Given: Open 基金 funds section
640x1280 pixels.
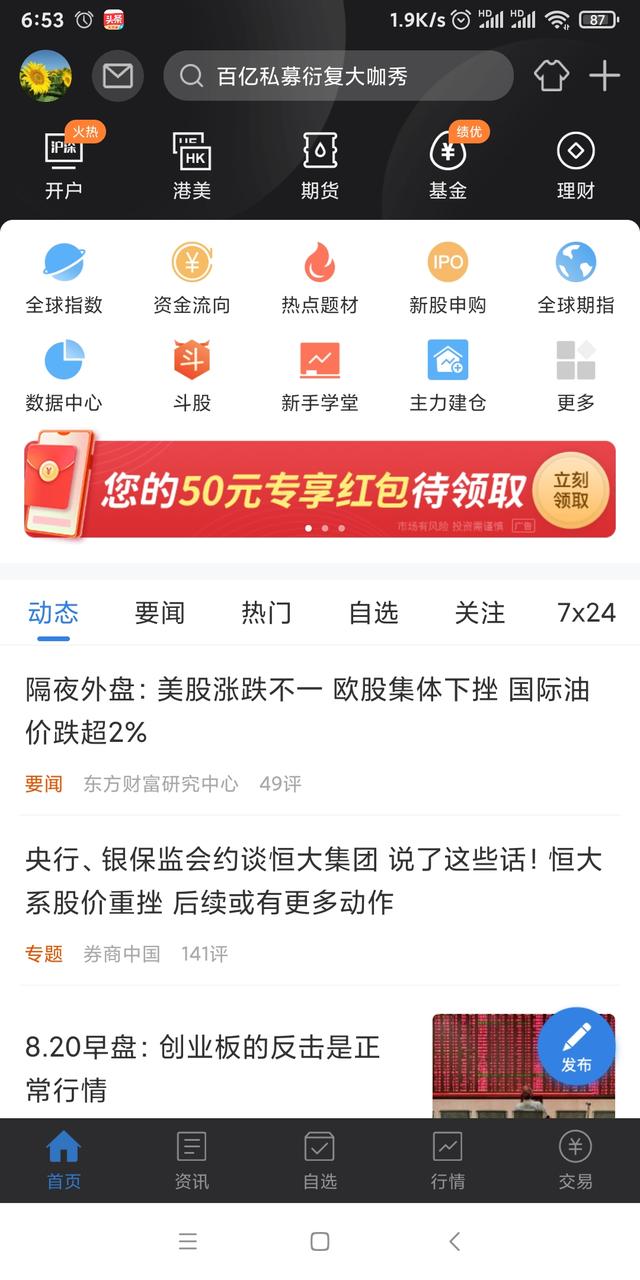Looking at the screenshot, I should pos(448,165).
